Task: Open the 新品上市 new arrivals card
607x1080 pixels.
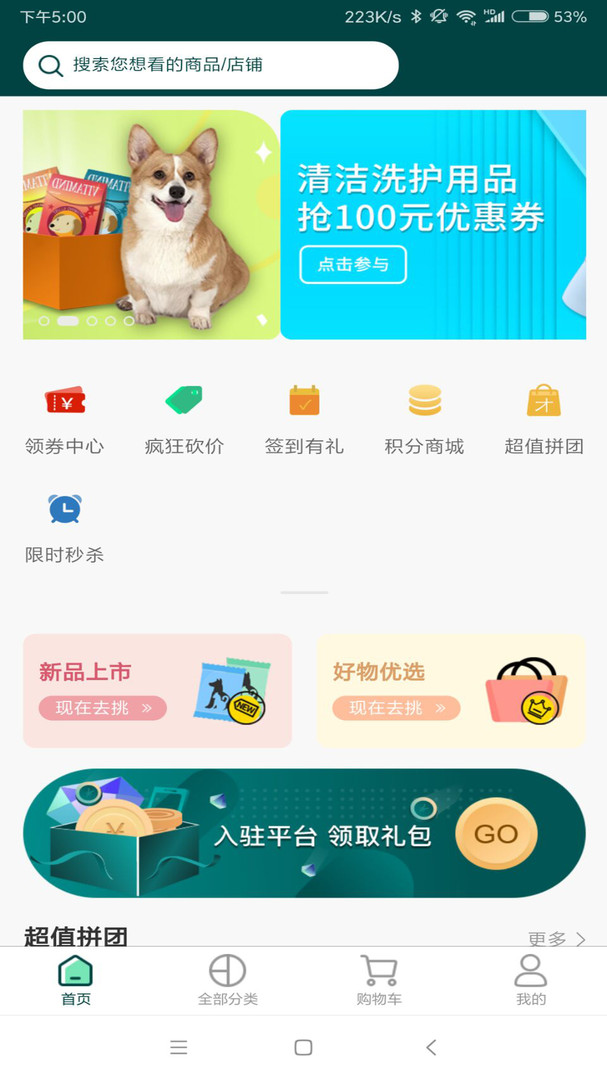Action: (x=157, y=690)
